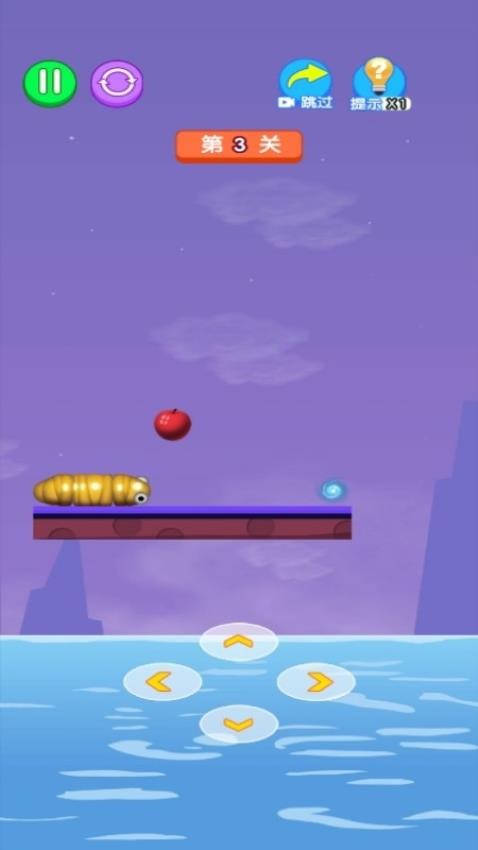
Task: Move the worm up with the up arrow
Action: pyautogui.click(x=238, y=642)
